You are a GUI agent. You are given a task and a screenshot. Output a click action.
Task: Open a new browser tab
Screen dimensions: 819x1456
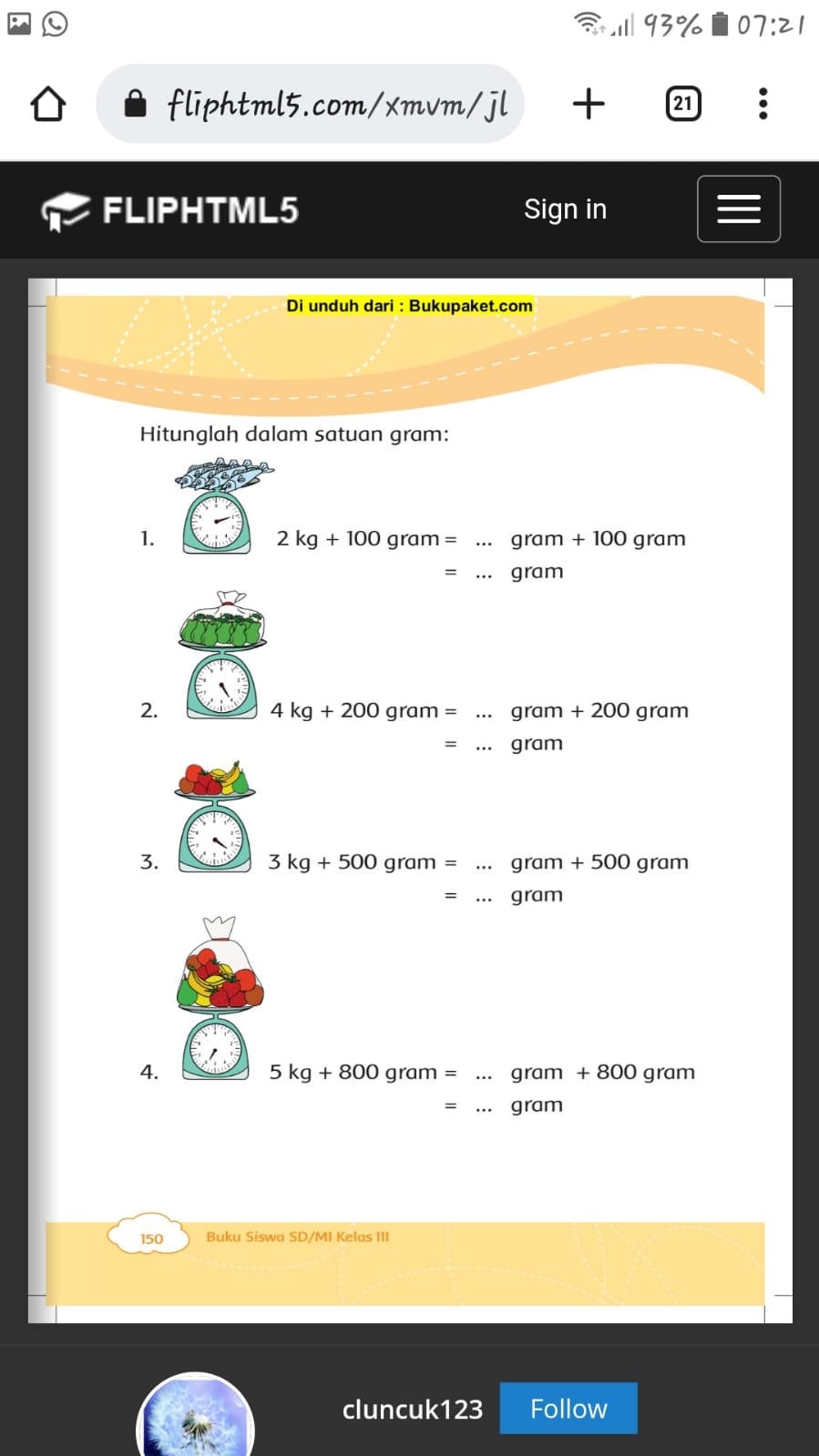589,104
